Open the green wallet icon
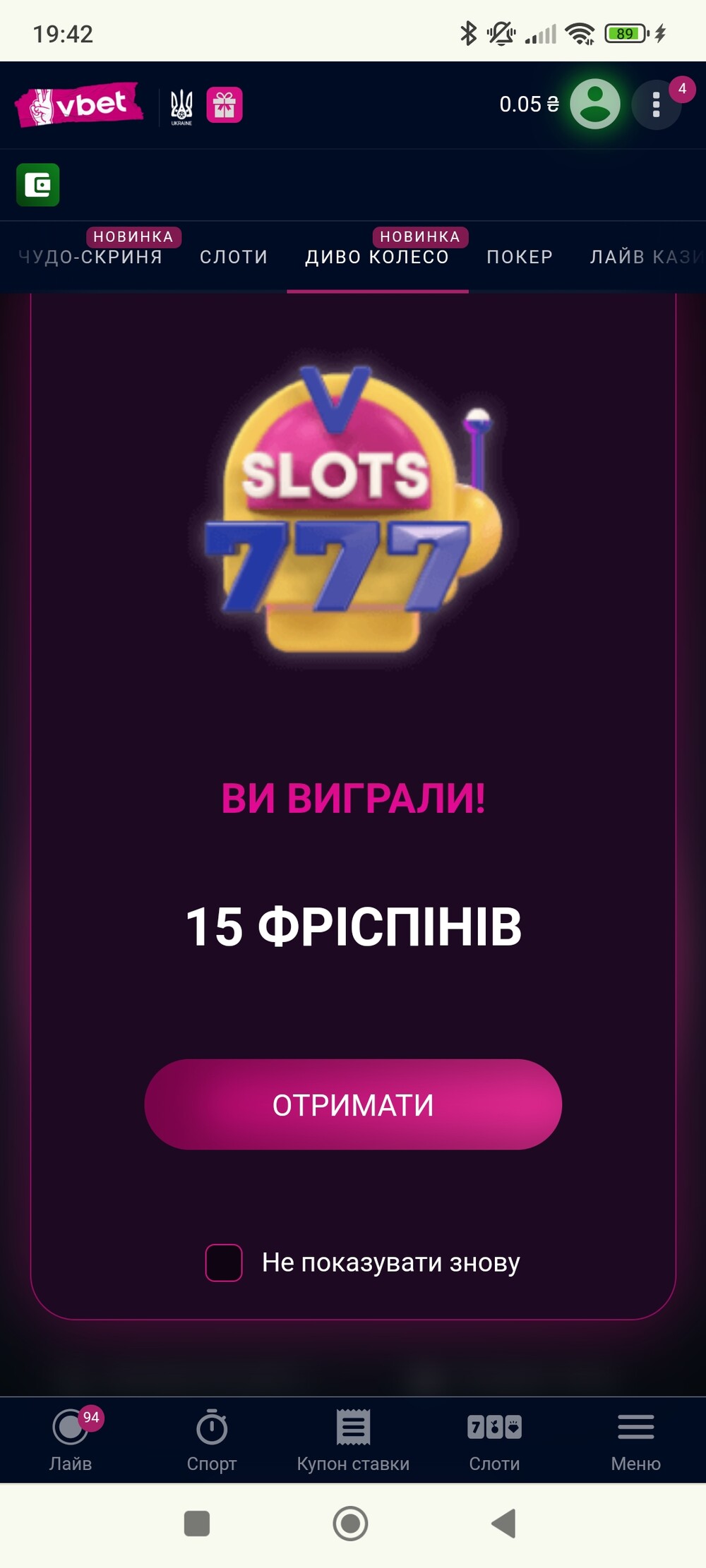 [38, 185]
